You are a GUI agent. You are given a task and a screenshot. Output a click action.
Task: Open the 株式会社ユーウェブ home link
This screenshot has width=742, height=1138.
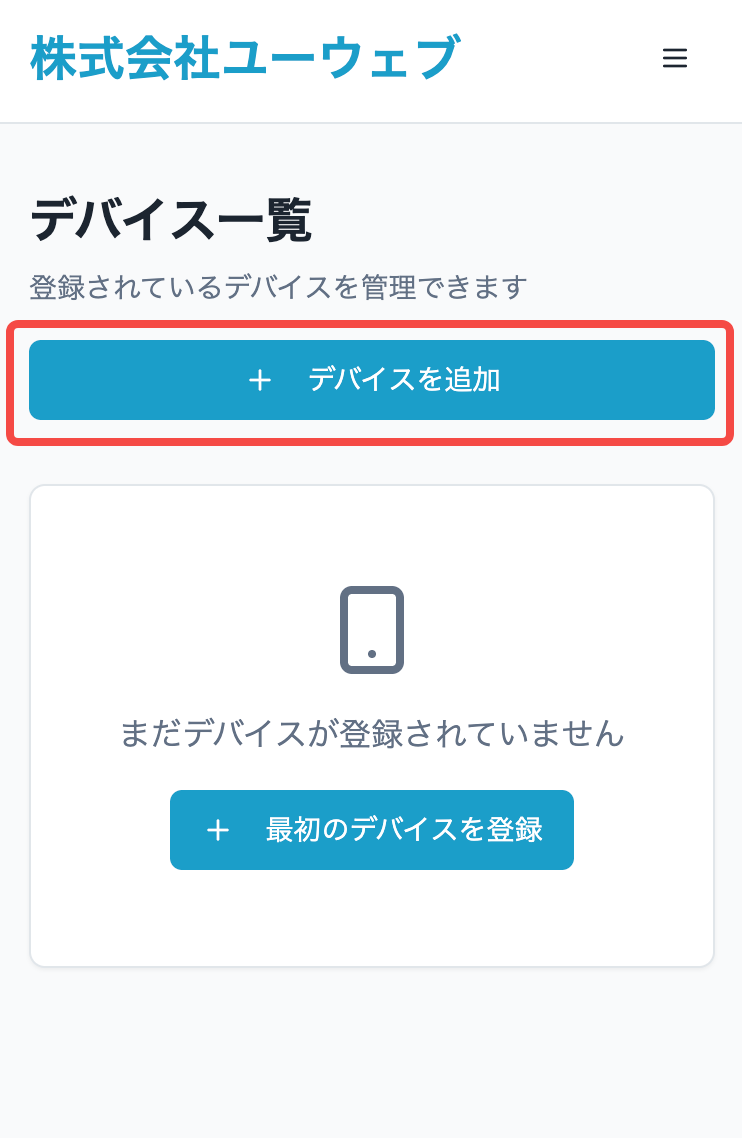245,59
